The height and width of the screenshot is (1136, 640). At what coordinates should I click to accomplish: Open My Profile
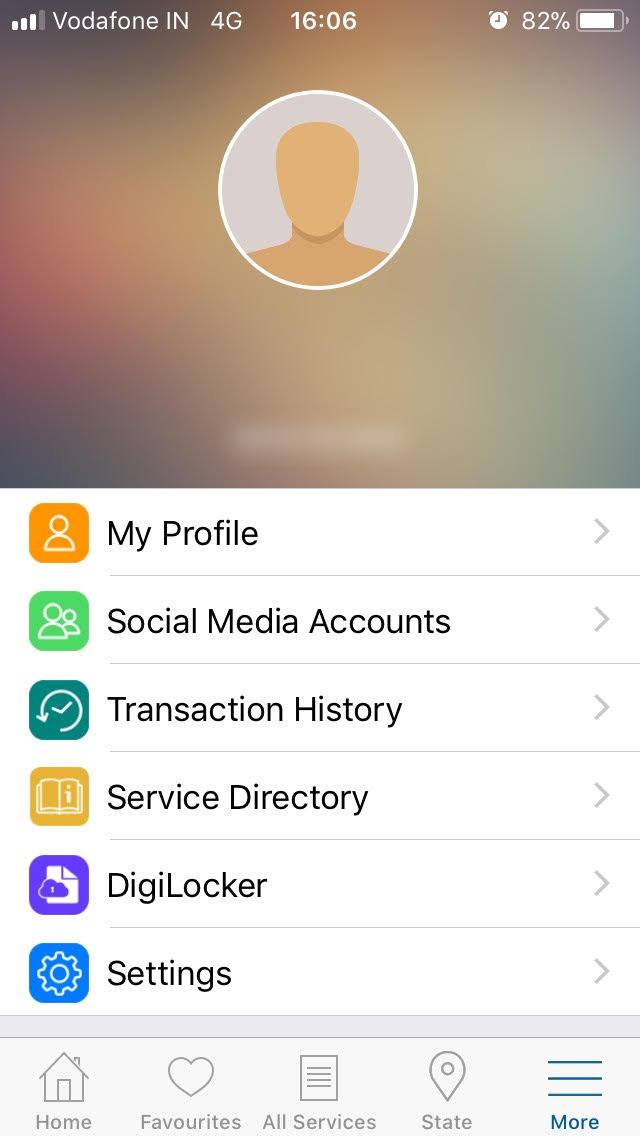(x=320, y=533)
